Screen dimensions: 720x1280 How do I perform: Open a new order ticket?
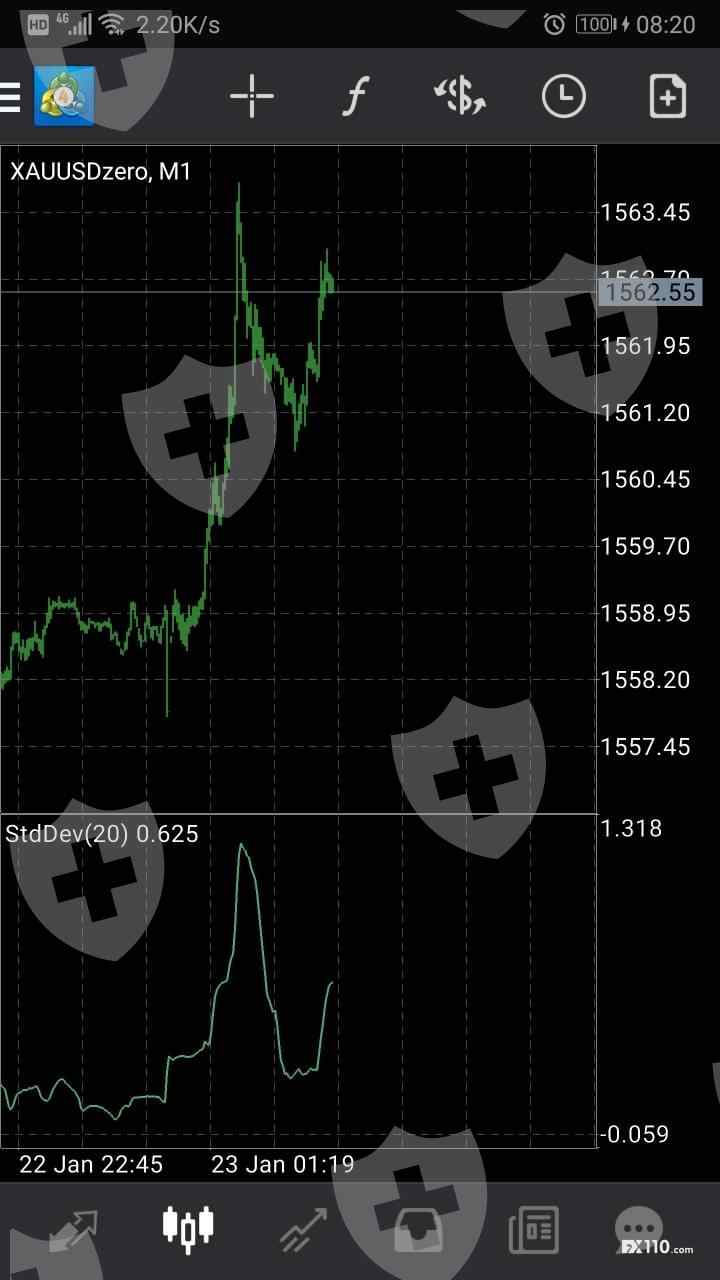[667, 97]
